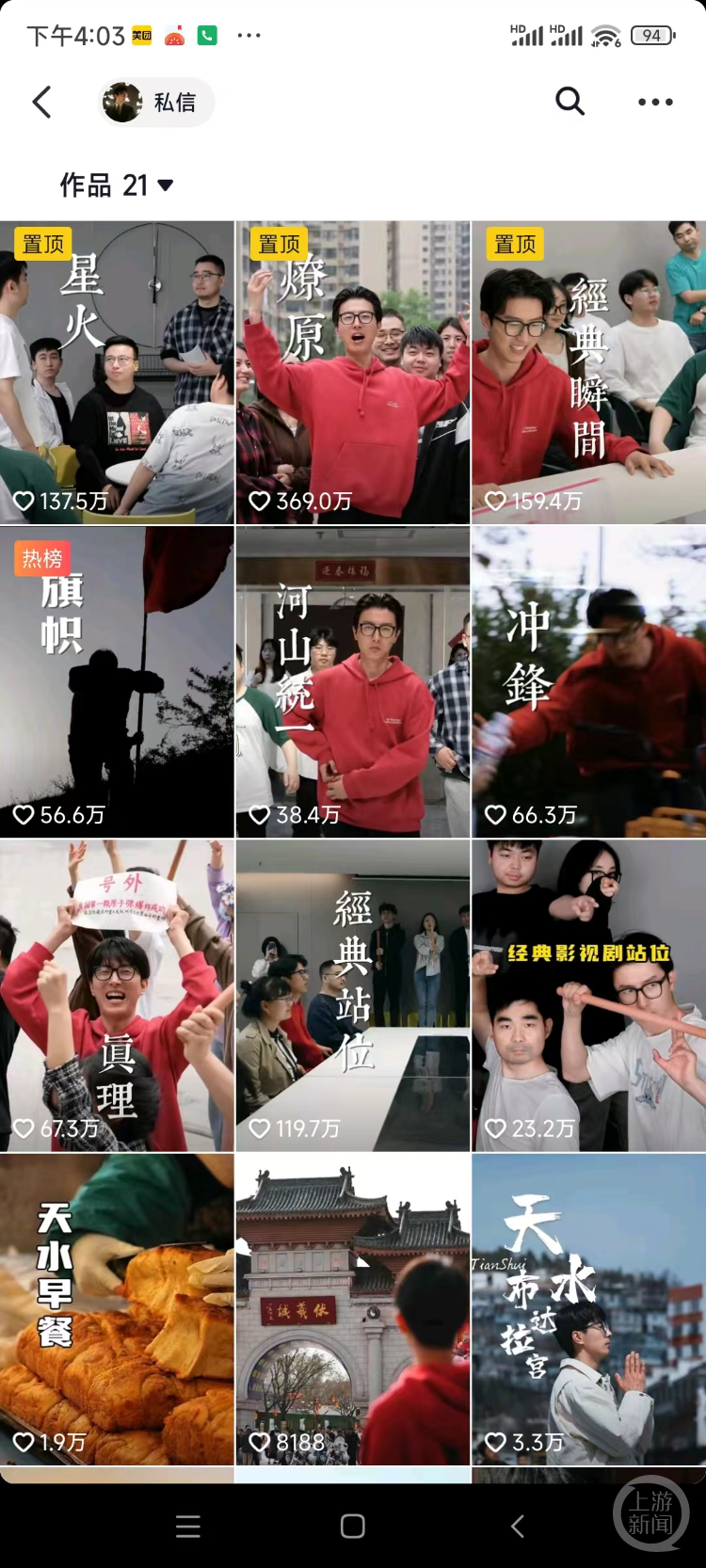
Task: Go back using the top-left arrow
Action: click(42, 102)
